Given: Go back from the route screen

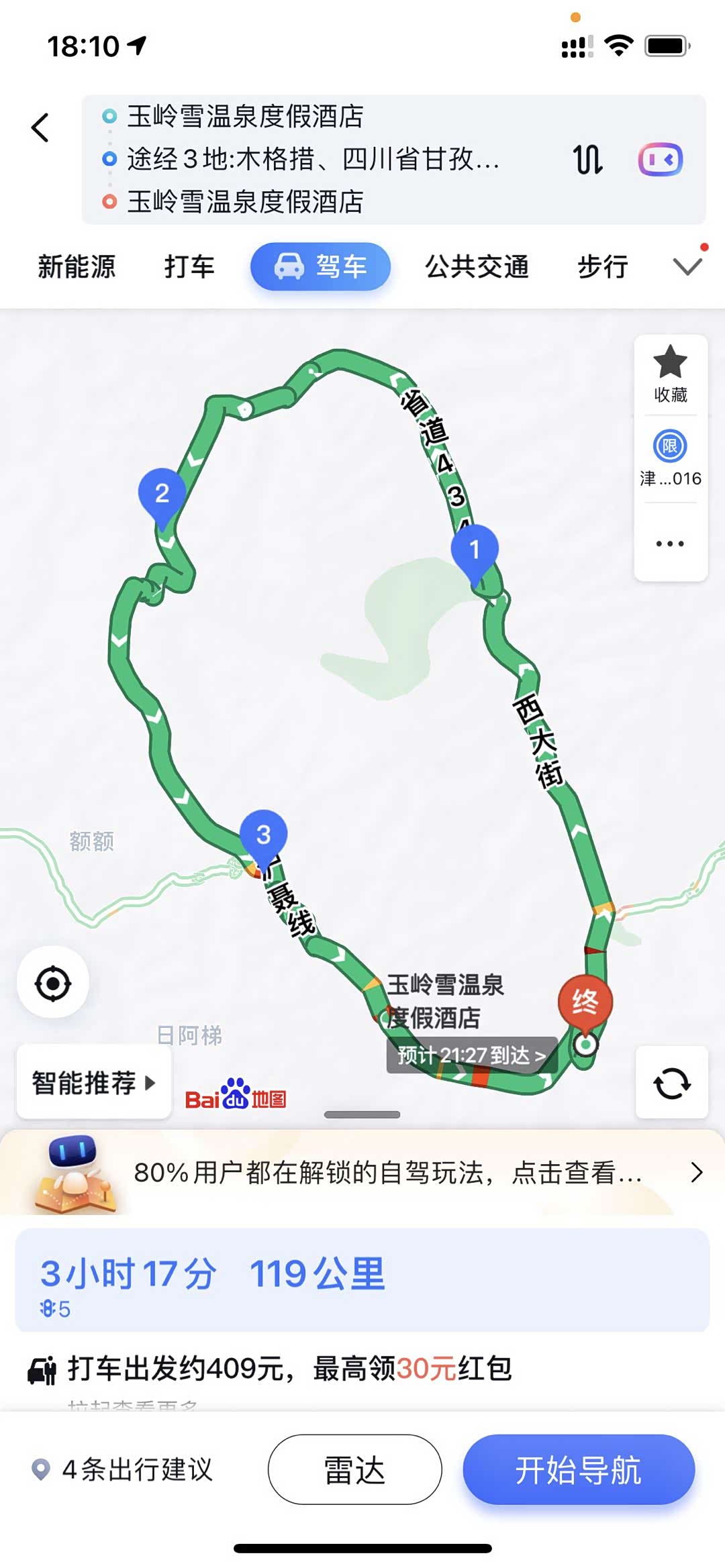Looking at the screenshot, I should (x=40, y=127).
